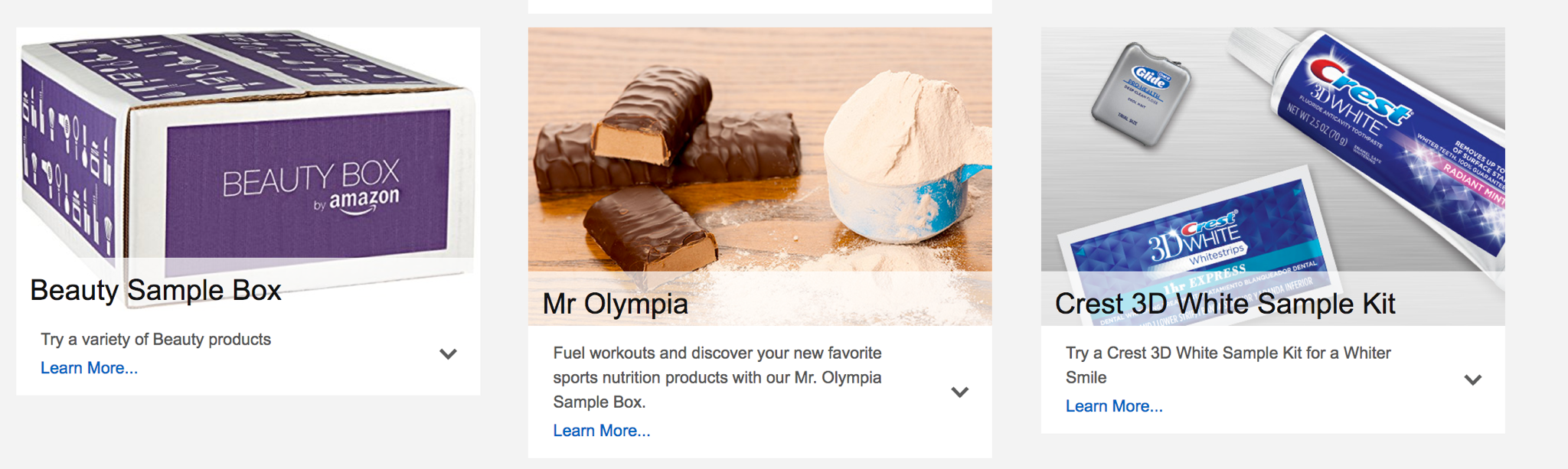
Task: Select Learn More for Crest 3D White Kit
Action: 1113,406
